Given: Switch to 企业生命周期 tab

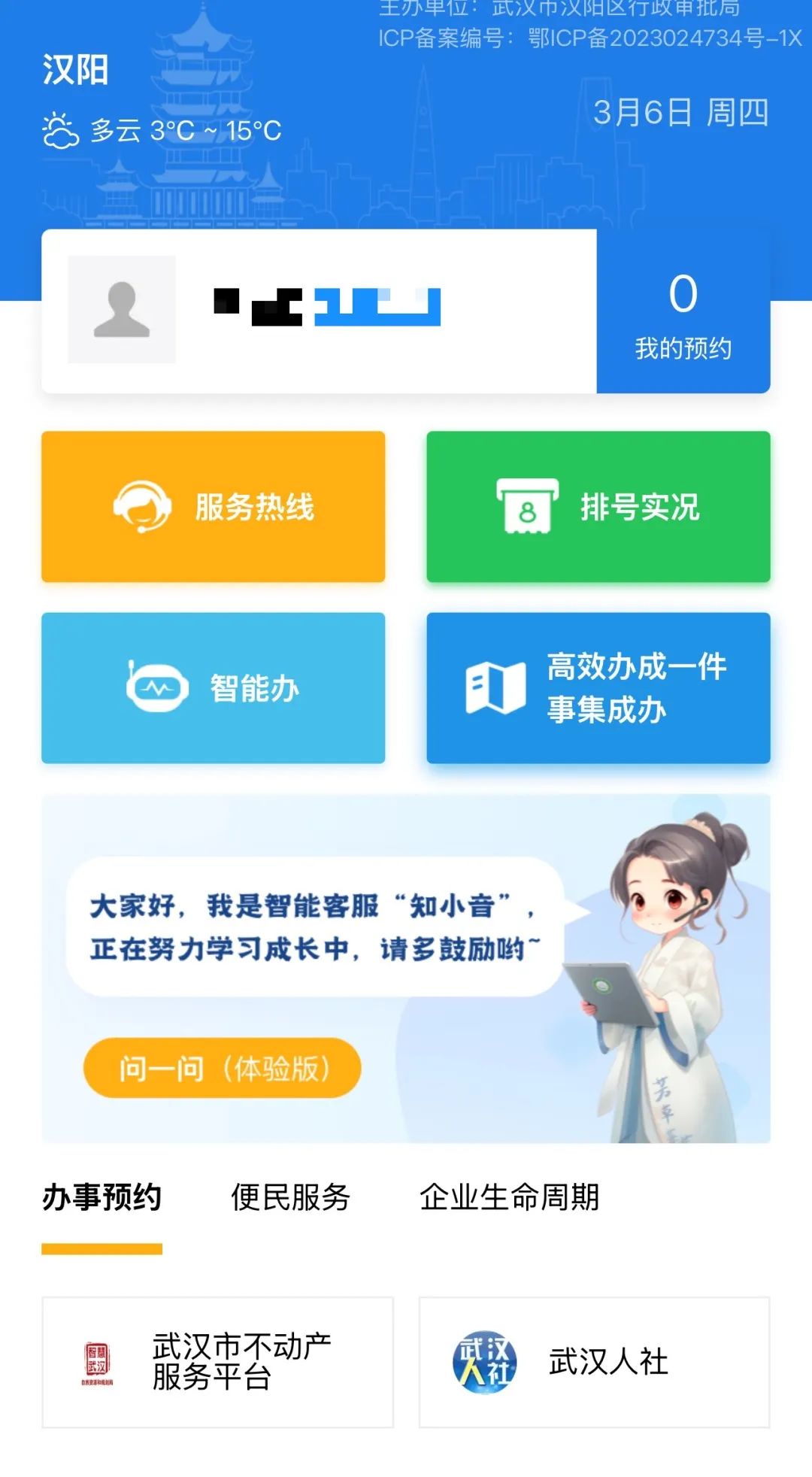Looking at the screenshot, I should click(x=509, y=1197).
